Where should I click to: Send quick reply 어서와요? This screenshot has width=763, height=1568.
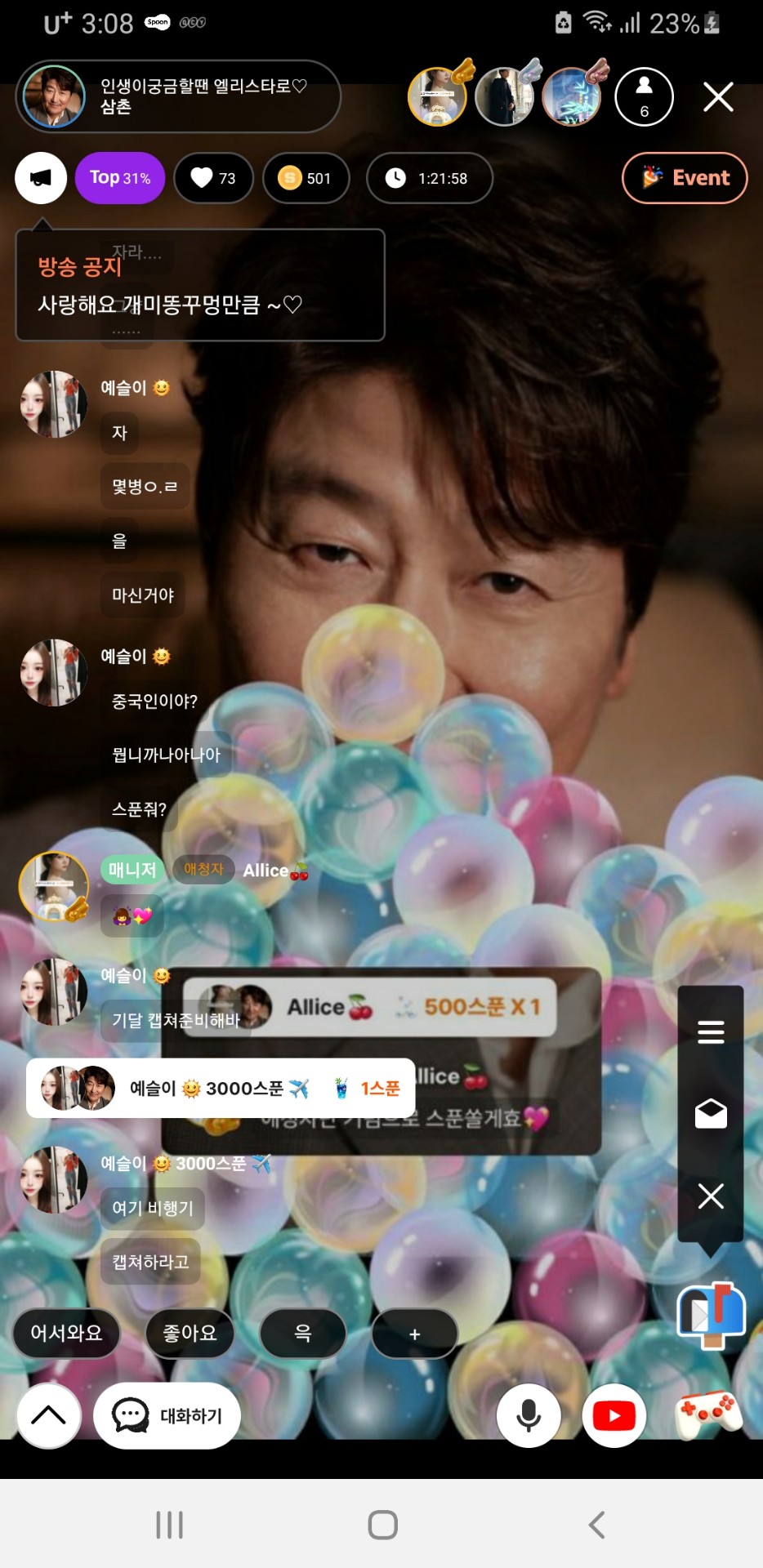tap(66, 1334)
